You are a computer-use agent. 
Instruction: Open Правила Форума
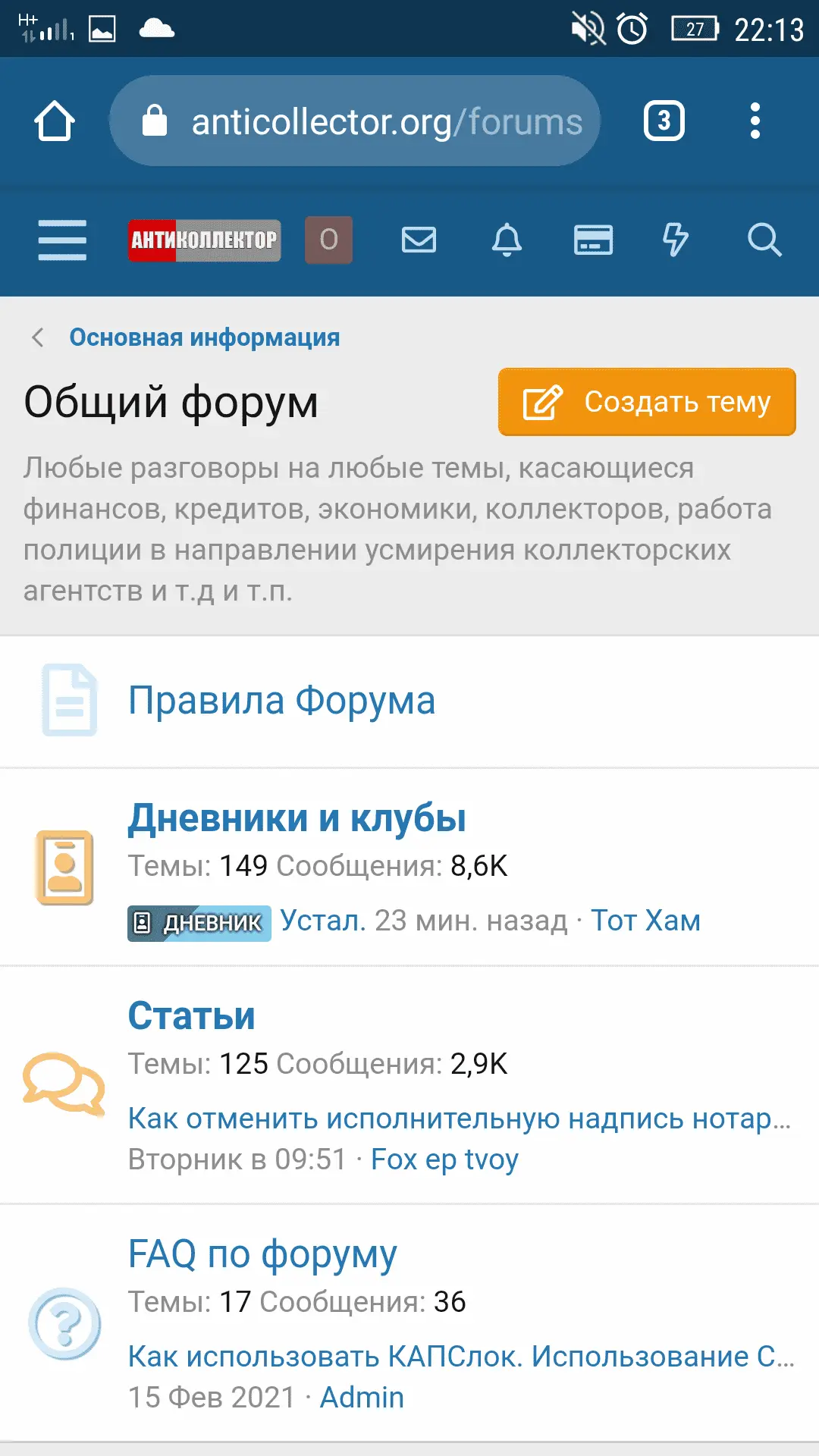281,700
